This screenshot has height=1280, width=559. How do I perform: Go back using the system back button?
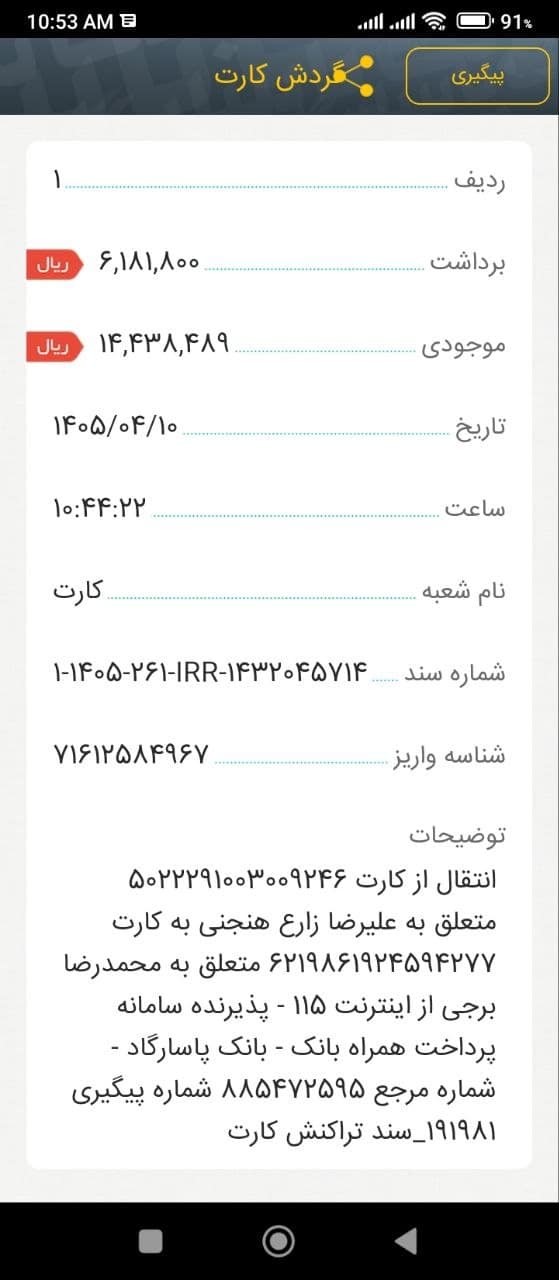click(405, 1241)
